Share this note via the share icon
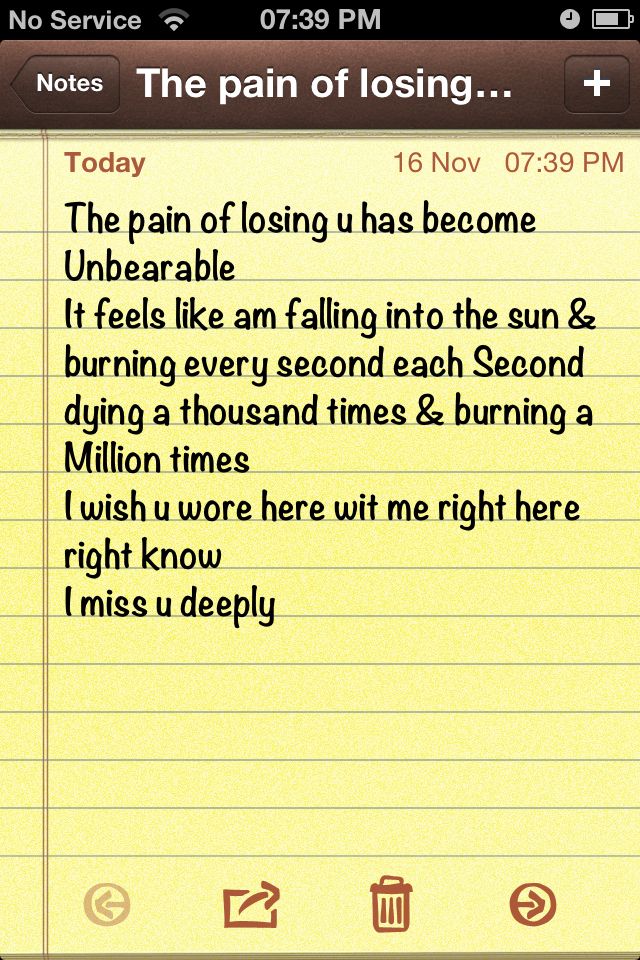This screenshot has width=640, height=960. point(250,905)
